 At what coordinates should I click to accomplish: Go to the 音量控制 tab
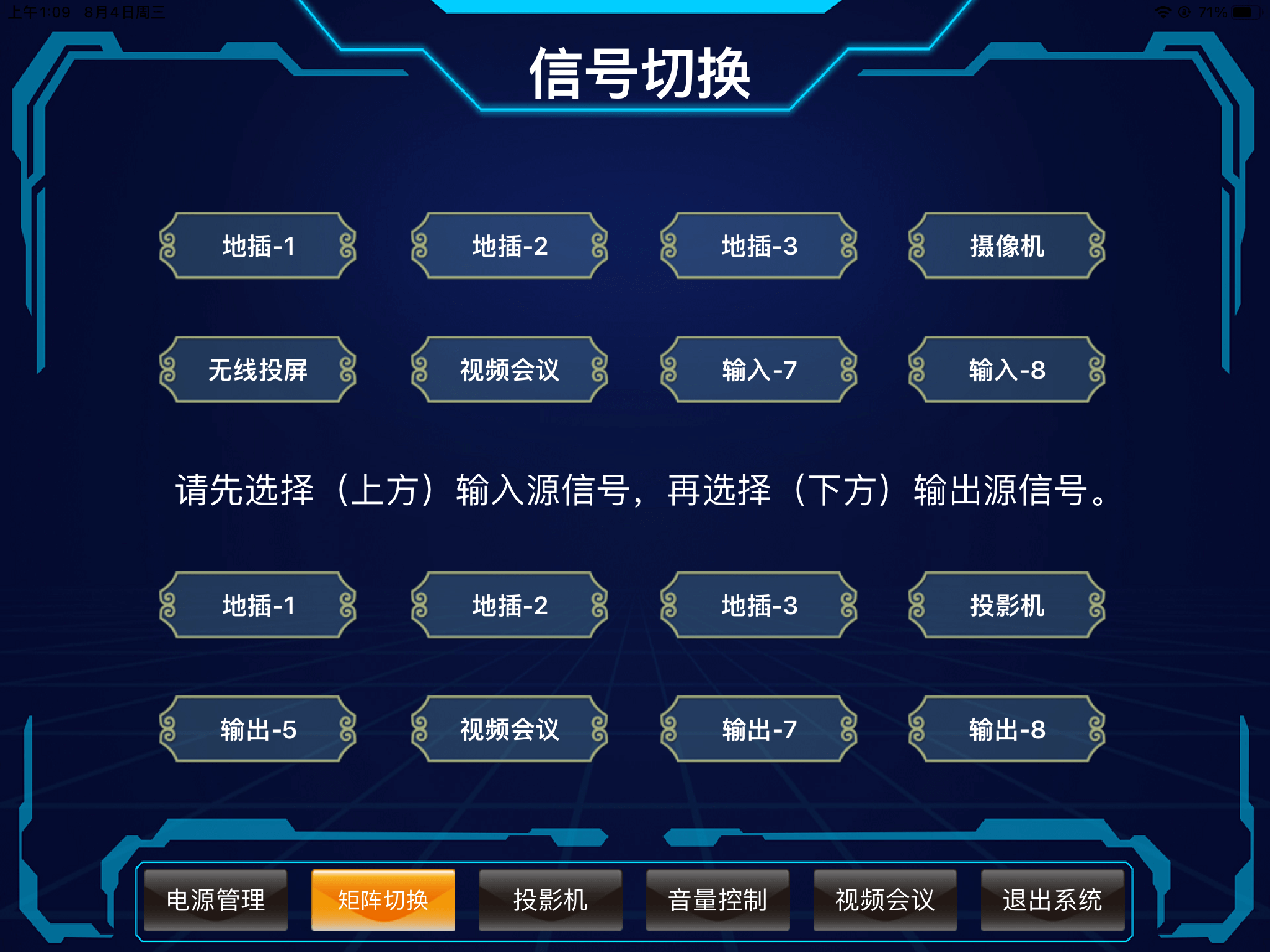point(718,900)
